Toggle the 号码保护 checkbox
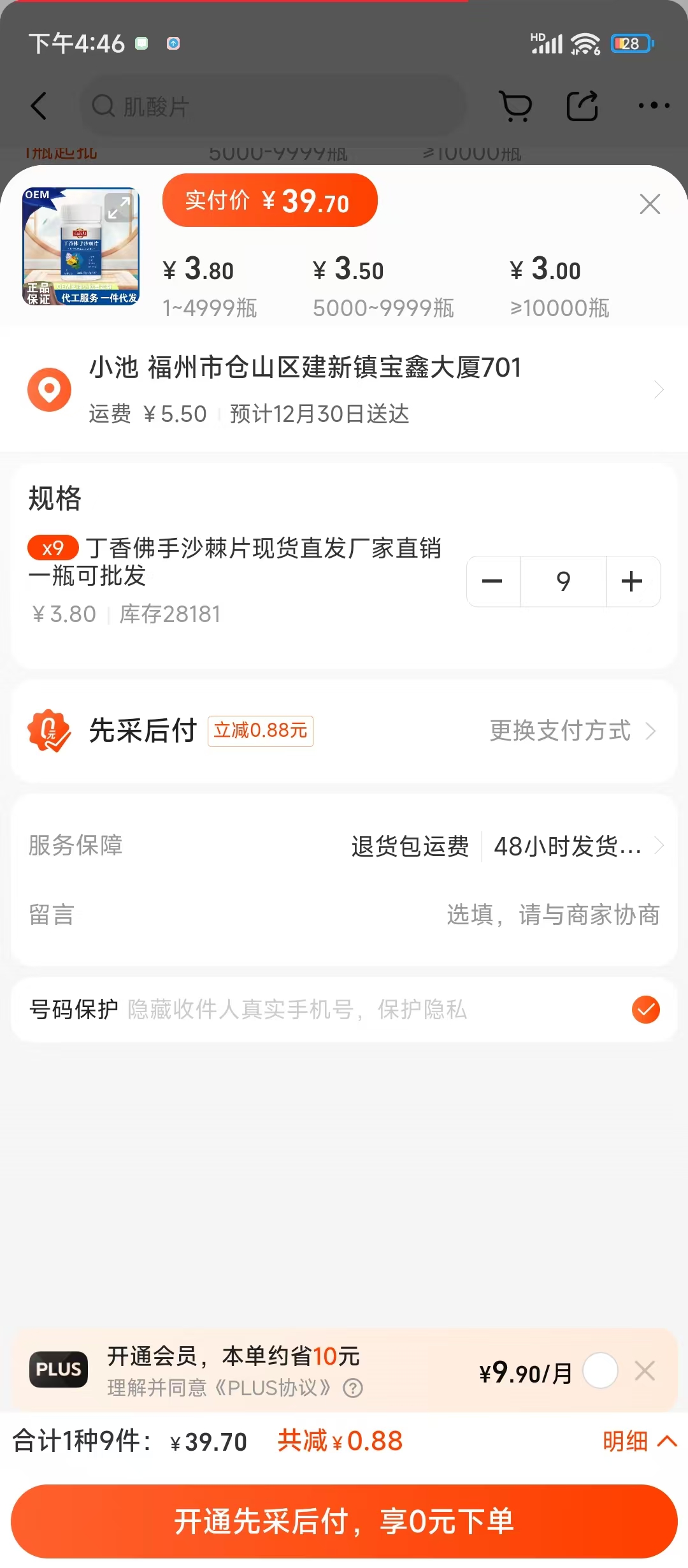 pyautogui.click(x=645, y=1010)
